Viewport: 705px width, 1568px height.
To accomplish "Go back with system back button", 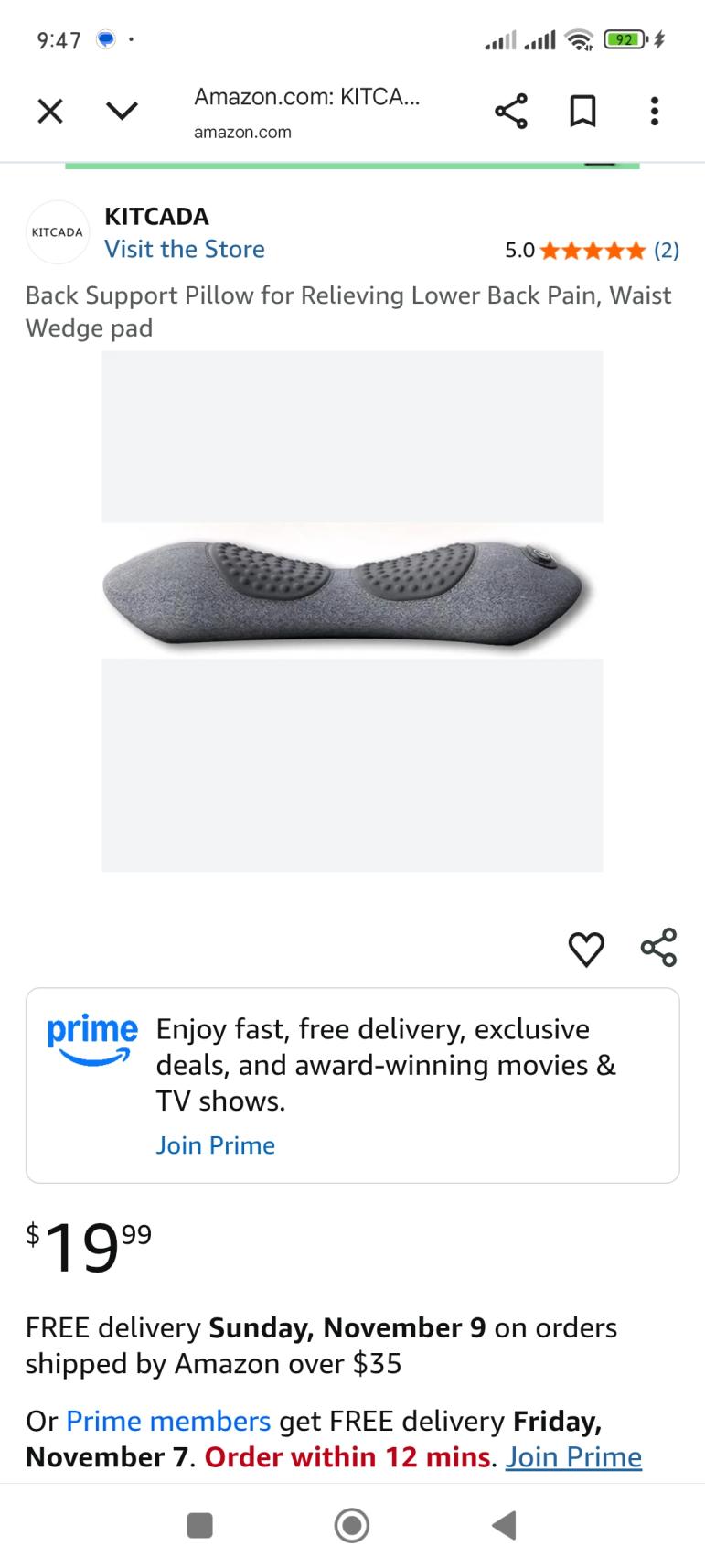I will click(504, 1525).
